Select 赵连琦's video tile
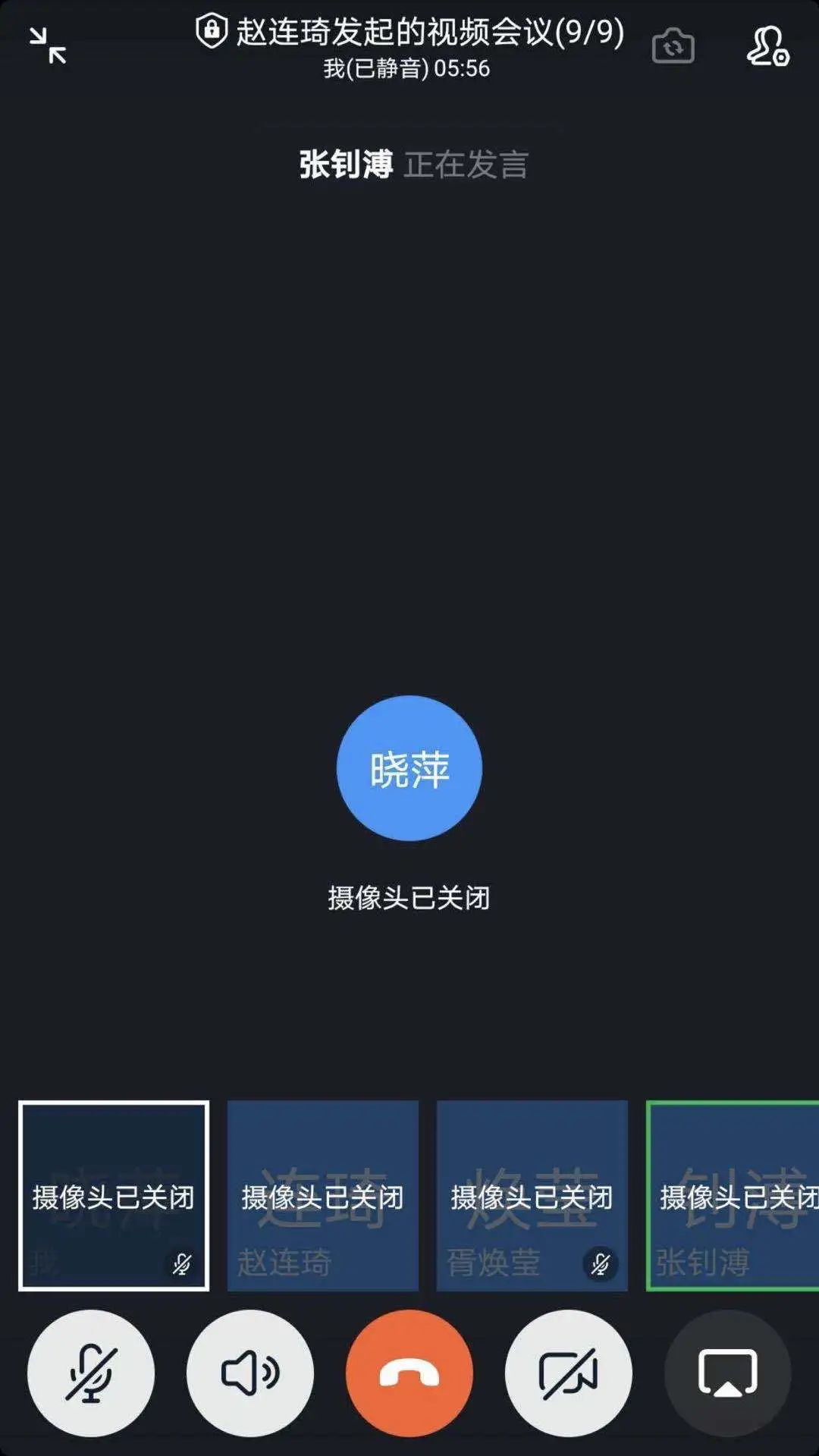Viewport: 819px width, 1456px height. [x=323, y=1196]
